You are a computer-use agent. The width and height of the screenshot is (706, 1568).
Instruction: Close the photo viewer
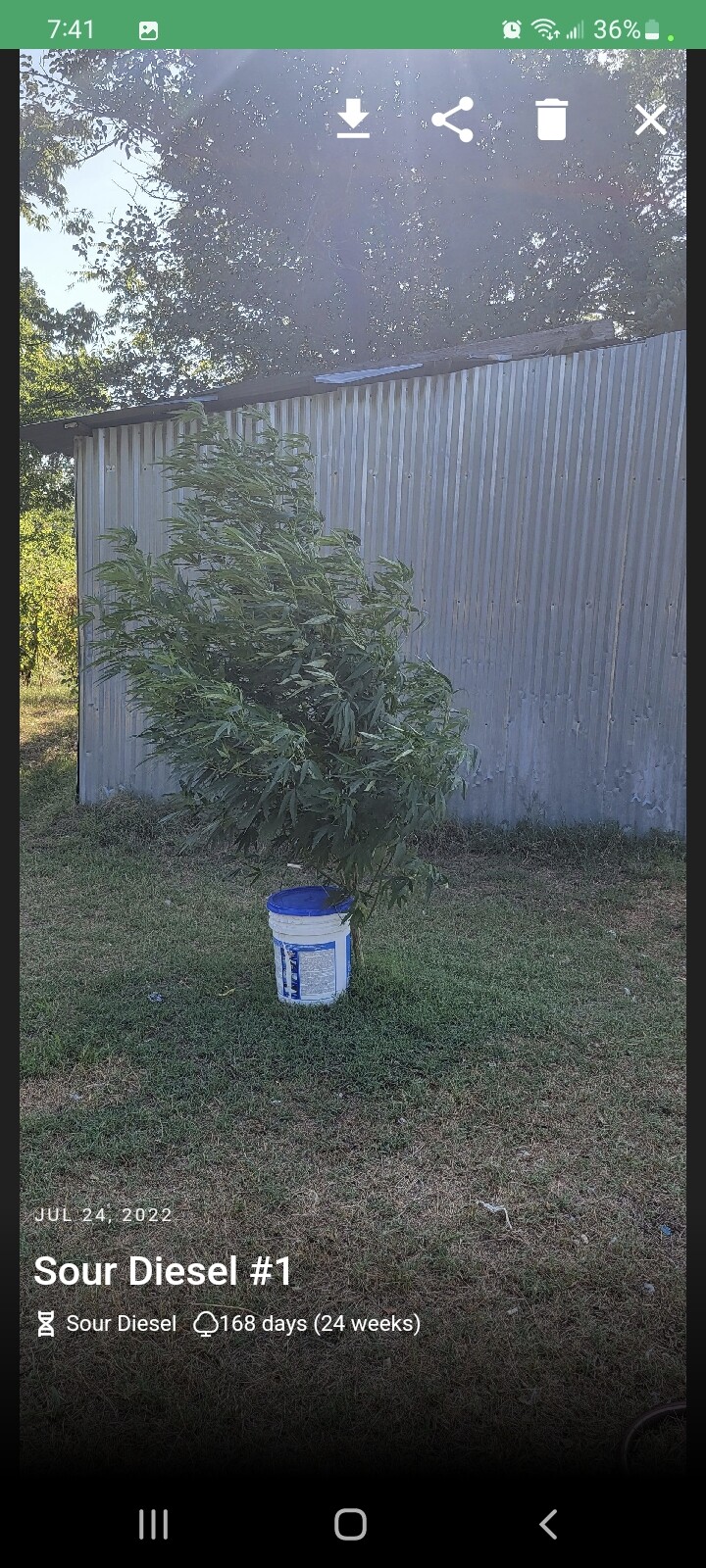point(650,120)
